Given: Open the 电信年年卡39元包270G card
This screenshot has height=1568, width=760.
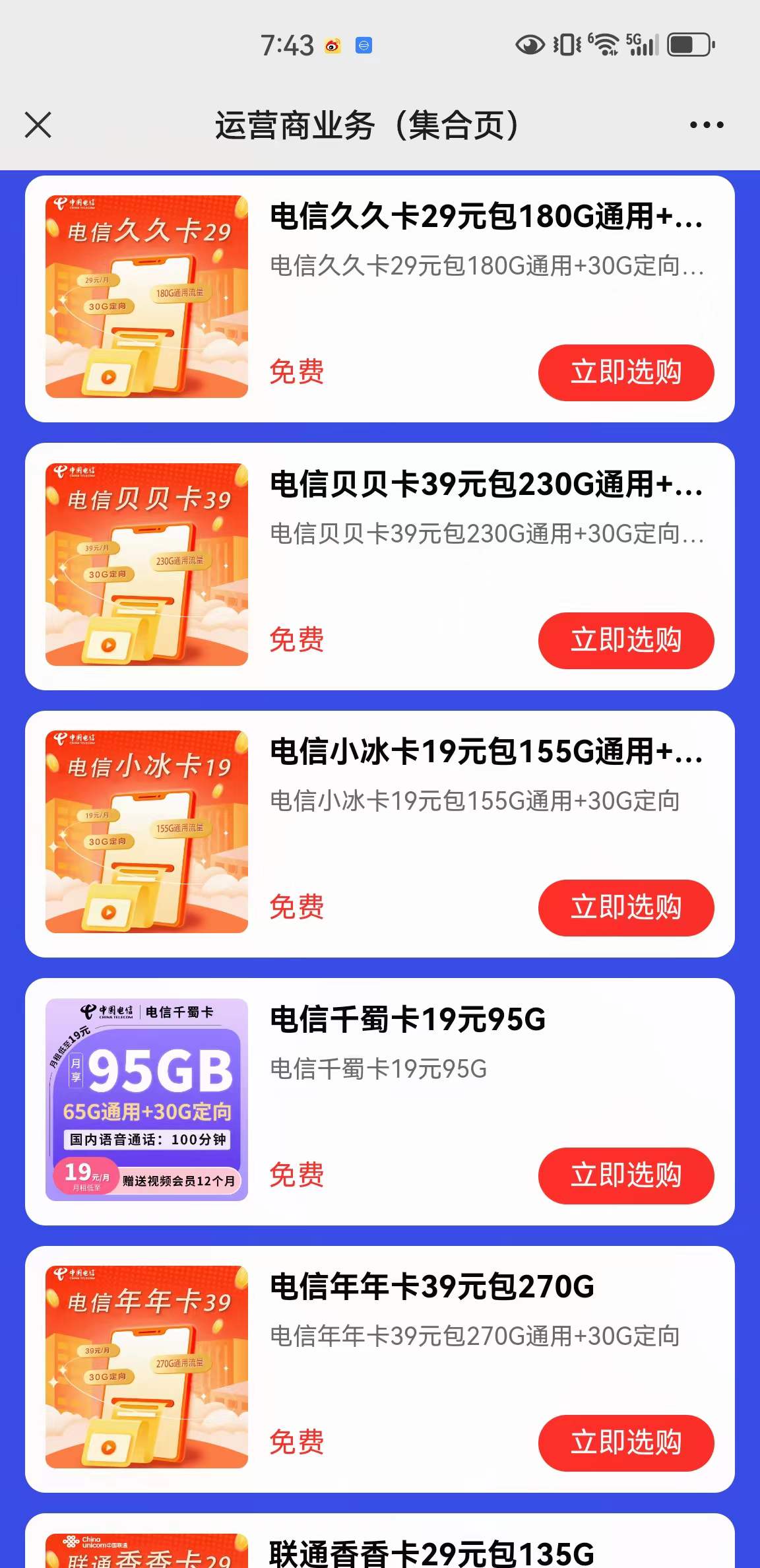Looking at the screenshot, I should click(x=380, y=1369).
